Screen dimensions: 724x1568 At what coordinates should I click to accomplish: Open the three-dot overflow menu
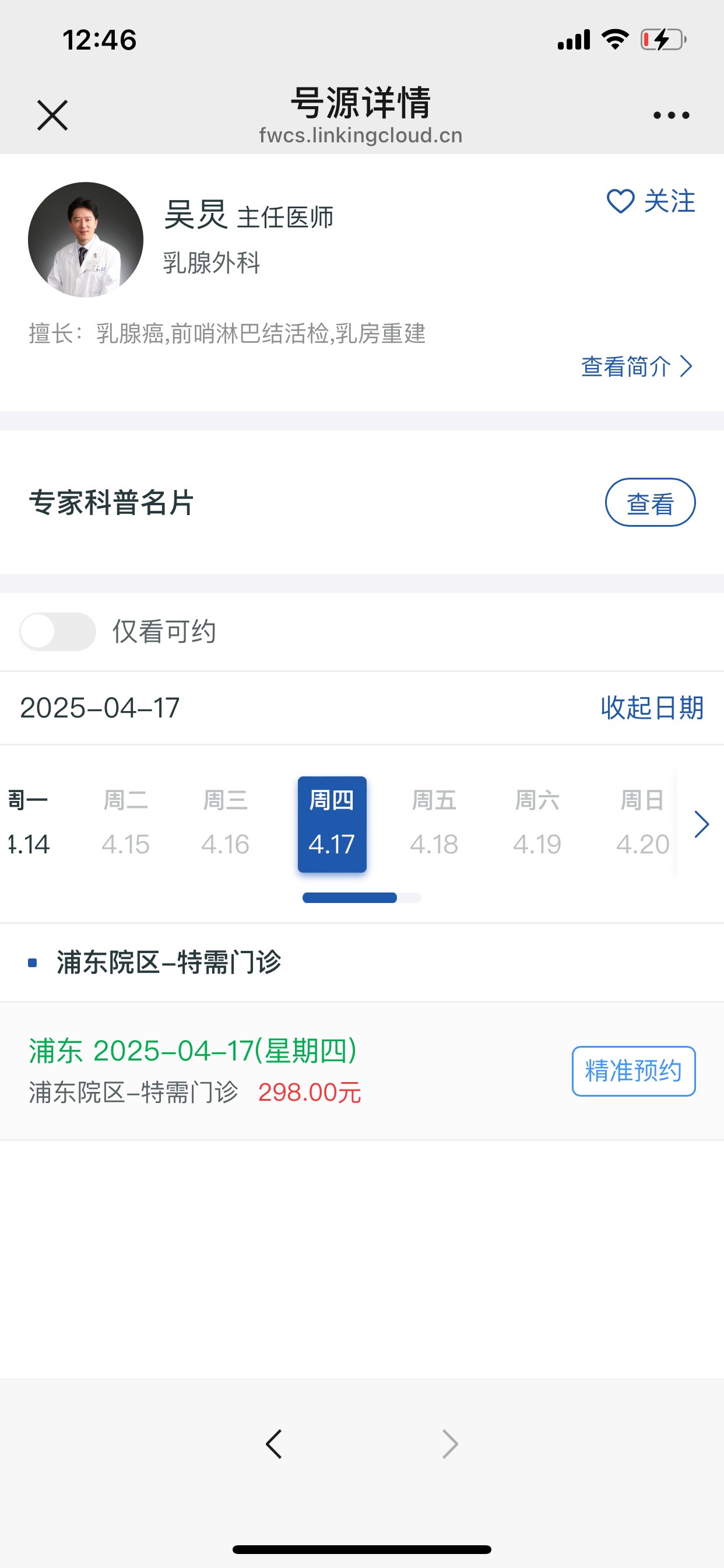tap(671, 116)
